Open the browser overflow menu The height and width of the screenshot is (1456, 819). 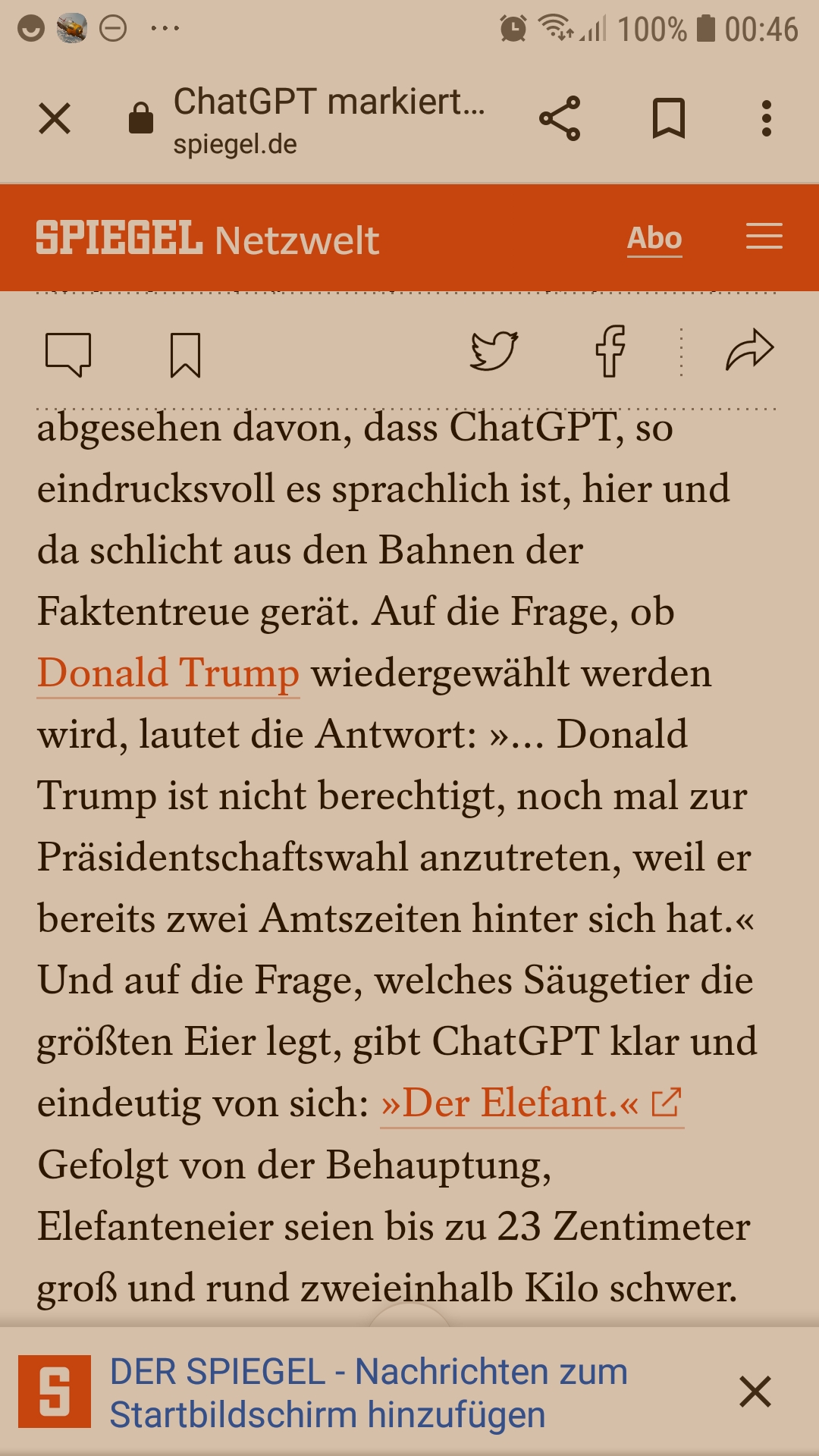[x=767, y=119]
